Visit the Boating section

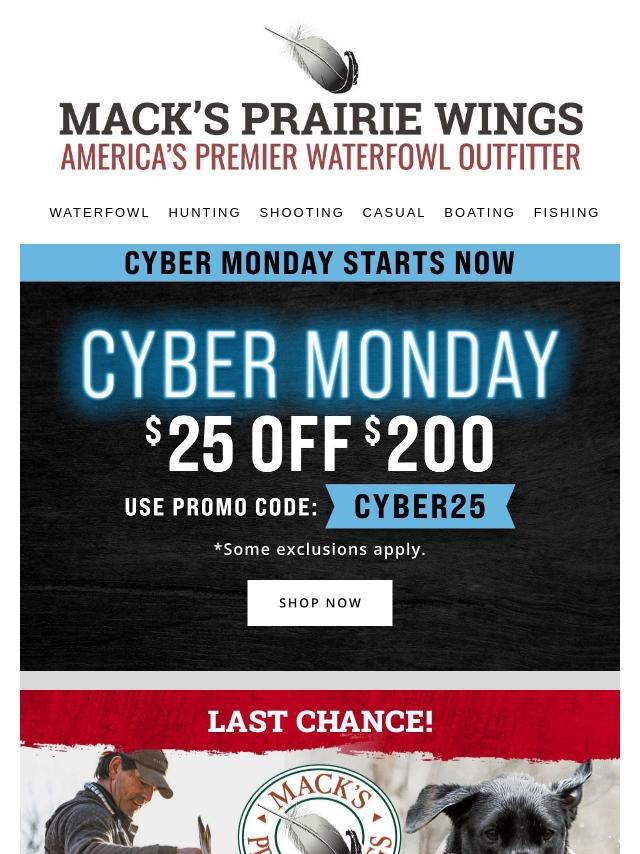point(479,213)
